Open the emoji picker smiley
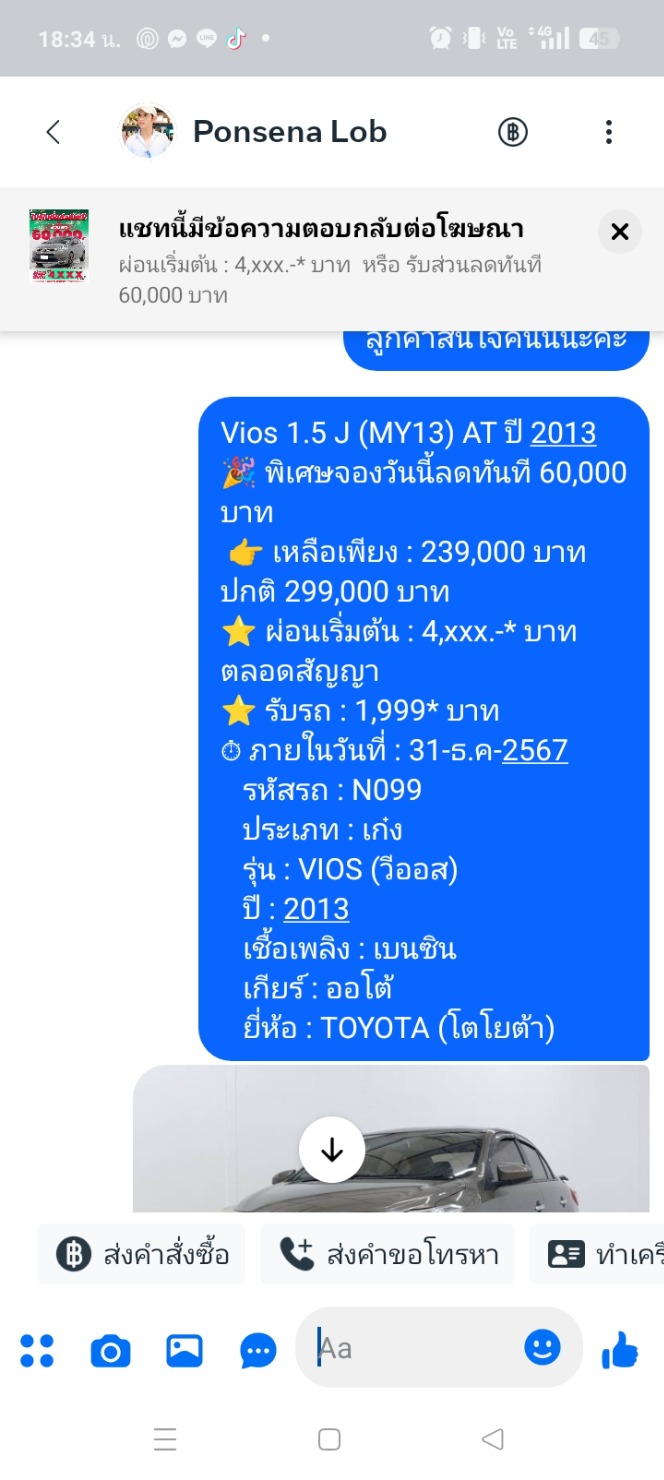Screen dimensions: 664x1480 pos(543,1348)
